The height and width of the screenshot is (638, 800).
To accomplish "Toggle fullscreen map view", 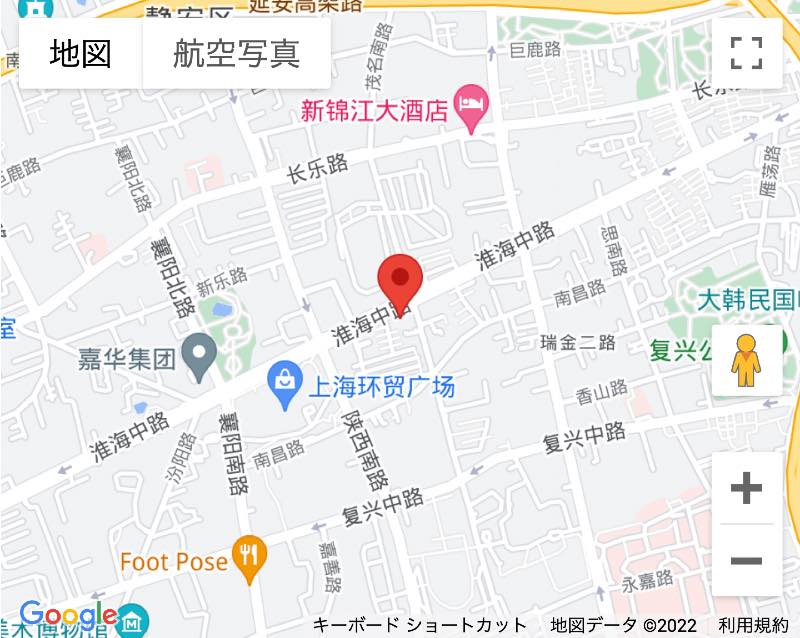I will pyautogui.click(x=746, y=53).
